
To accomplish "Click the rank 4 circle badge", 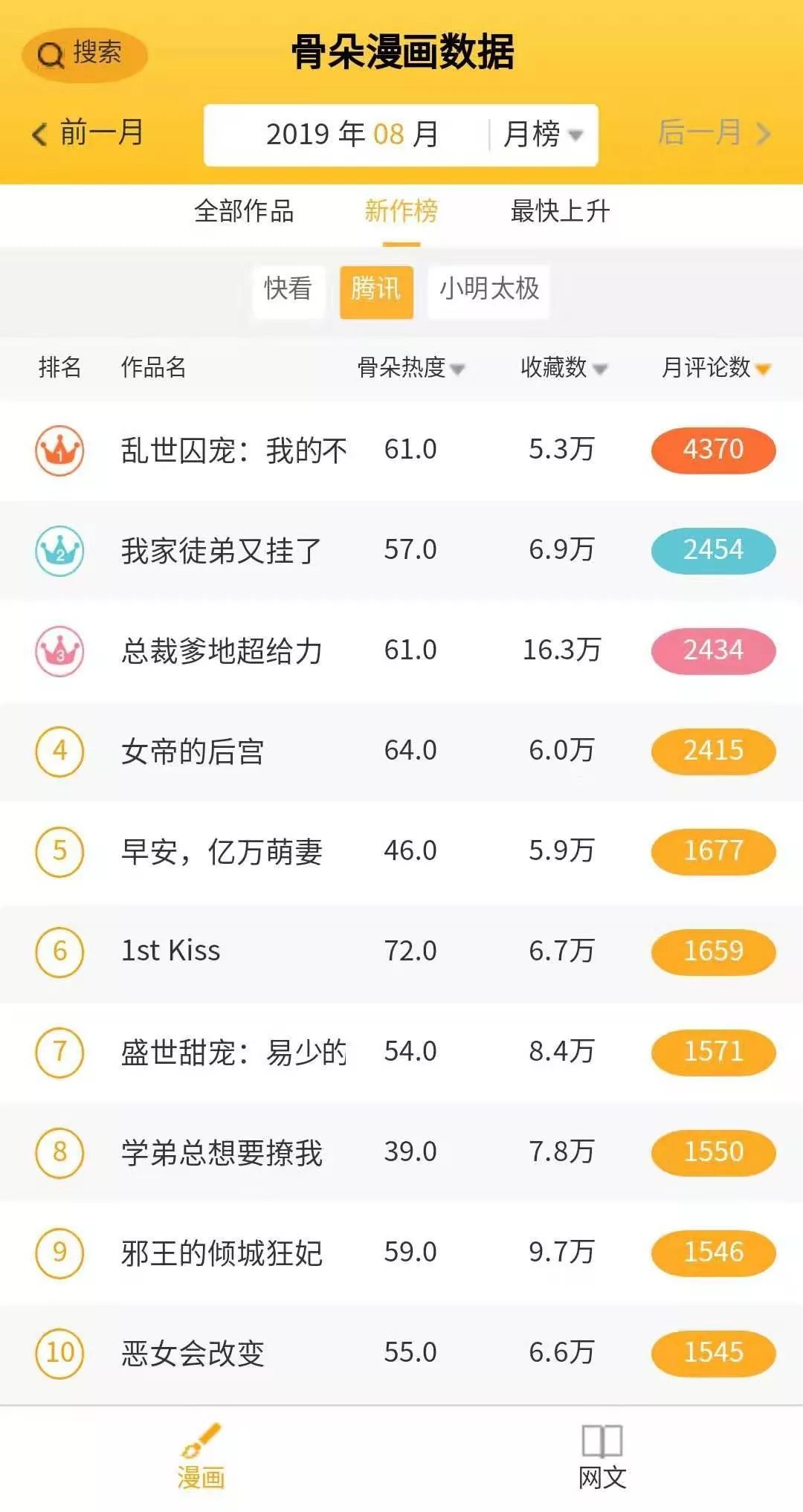I will pyautogui.click(x=59, y=752).
